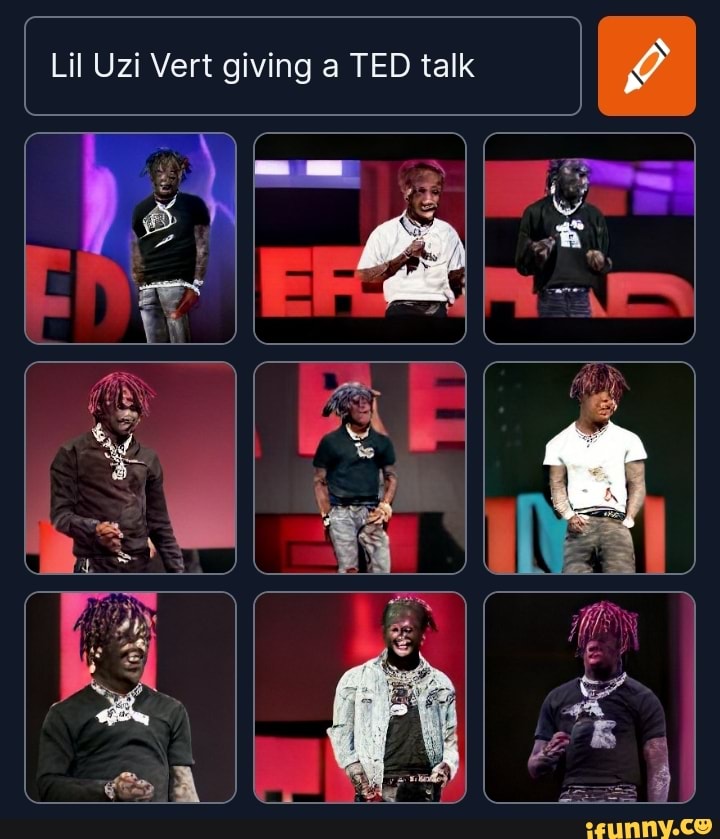The width and height of the screenshot is (720, 839).
Task: Select the prompt input box to edit it
Action: click(300, 67)
